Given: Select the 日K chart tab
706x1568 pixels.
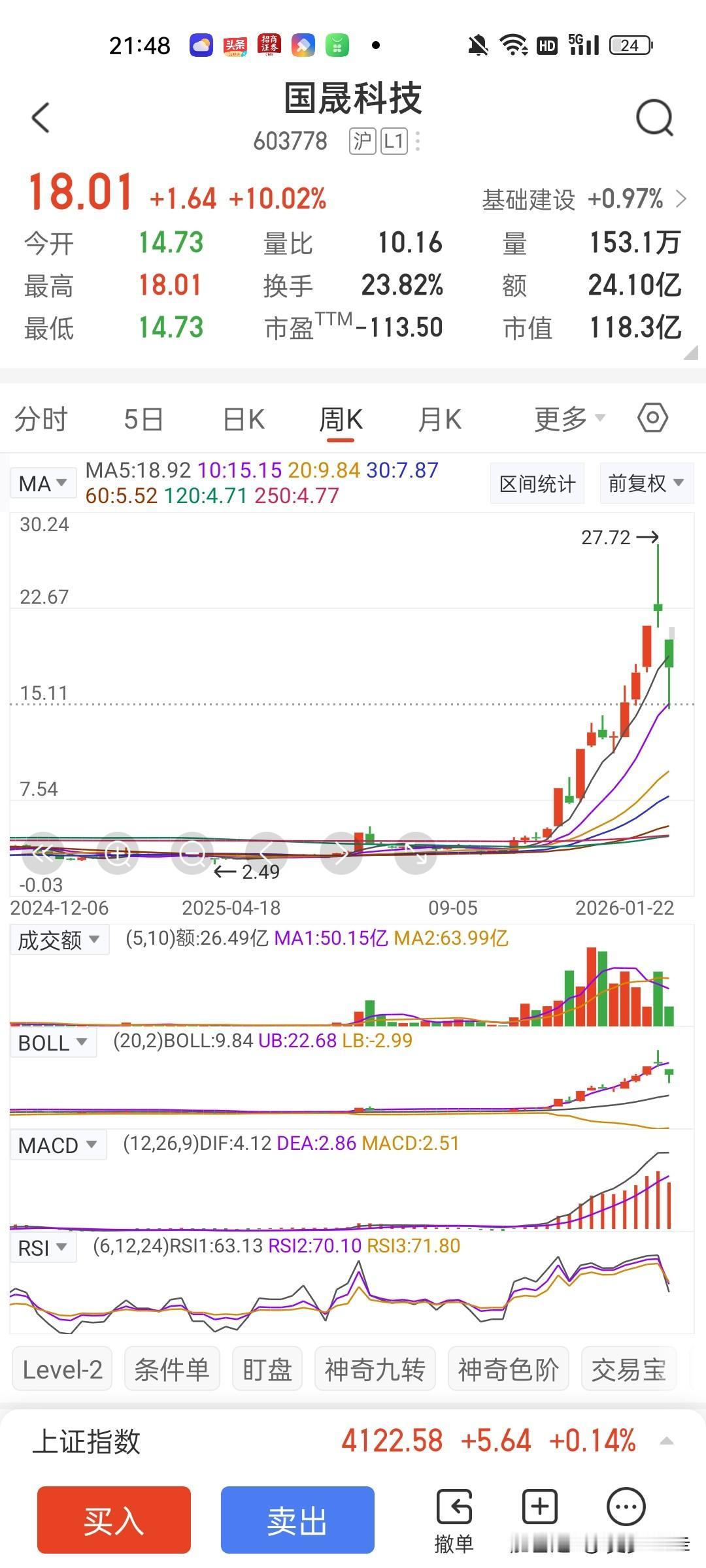Looking at the screenshot, I should tap(244, 419).
